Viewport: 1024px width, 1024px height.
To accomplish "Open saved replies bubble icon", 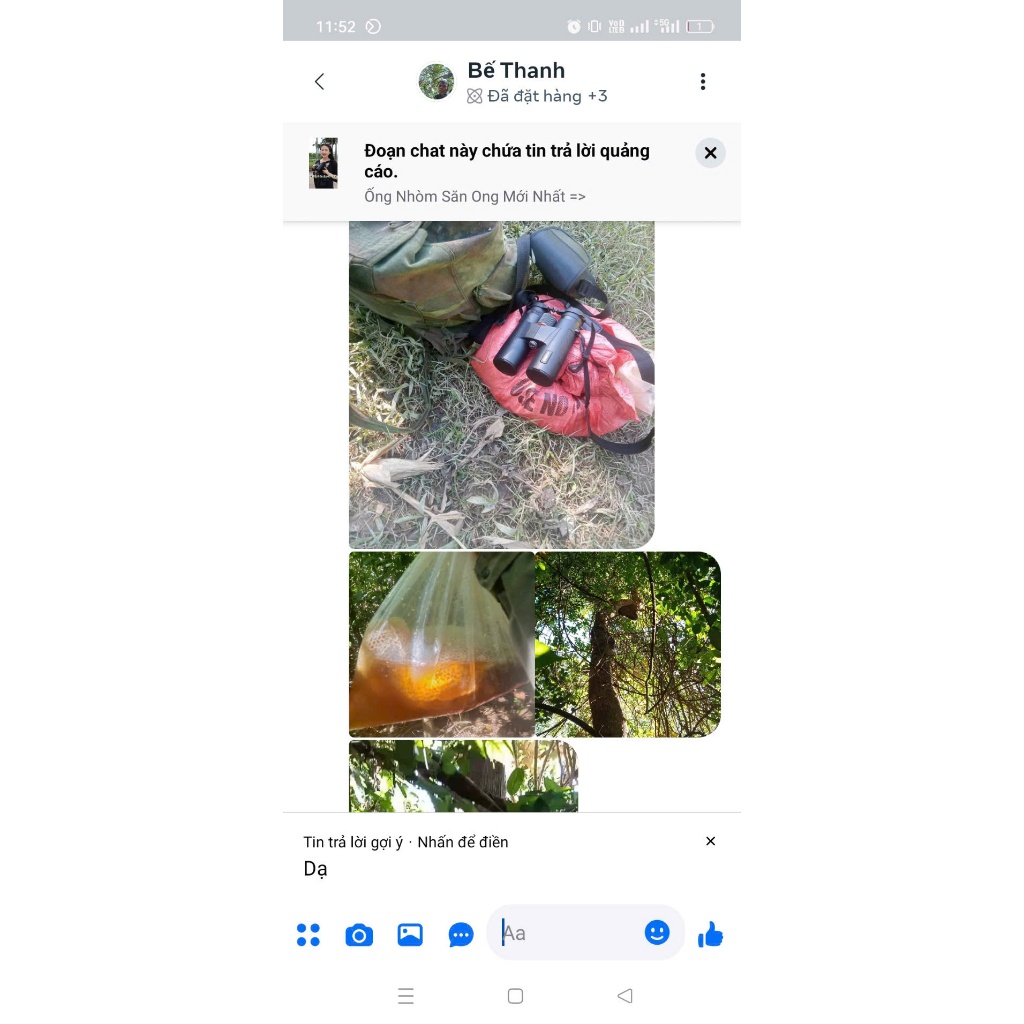I will coord(461,935).
